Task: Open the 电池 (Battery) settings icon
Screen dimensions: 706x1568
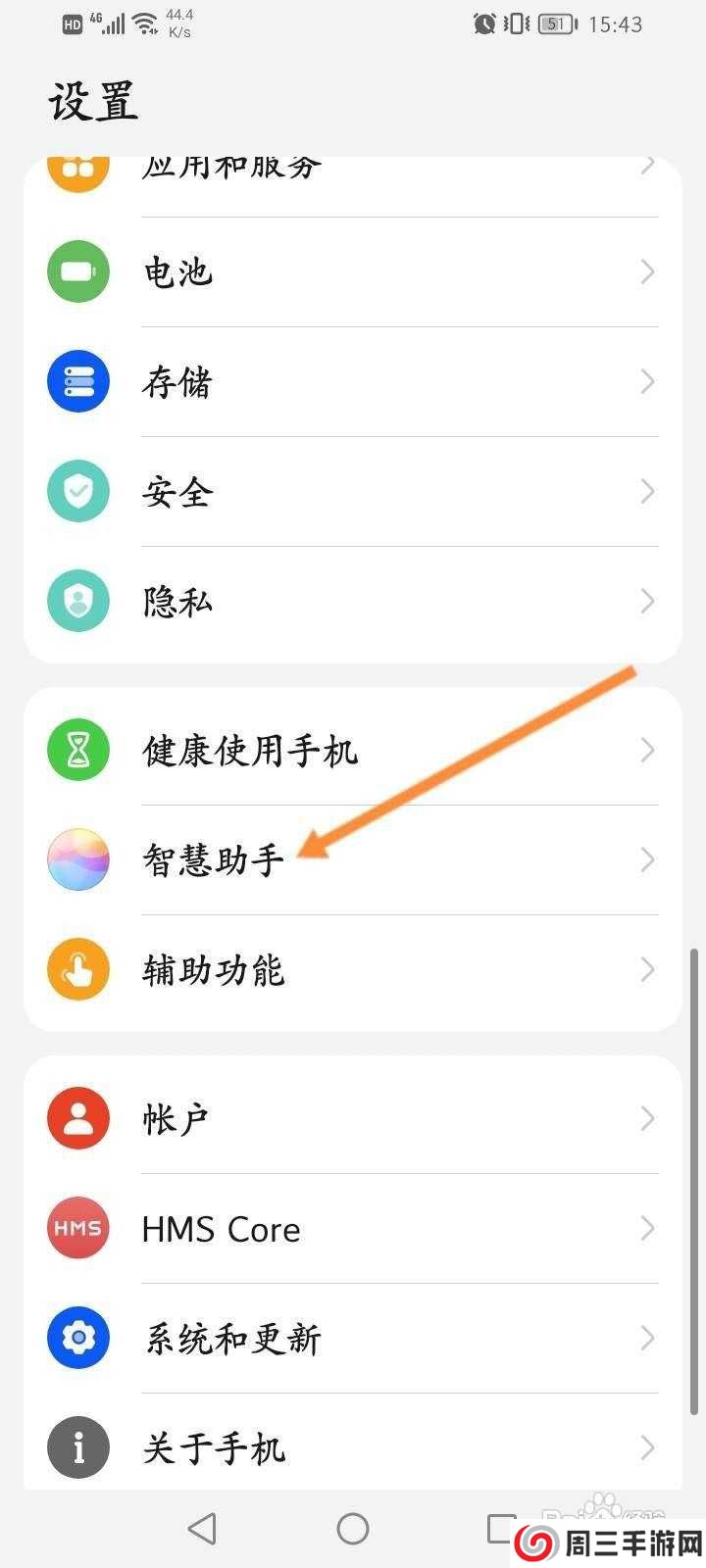Action: coord(77,271)
